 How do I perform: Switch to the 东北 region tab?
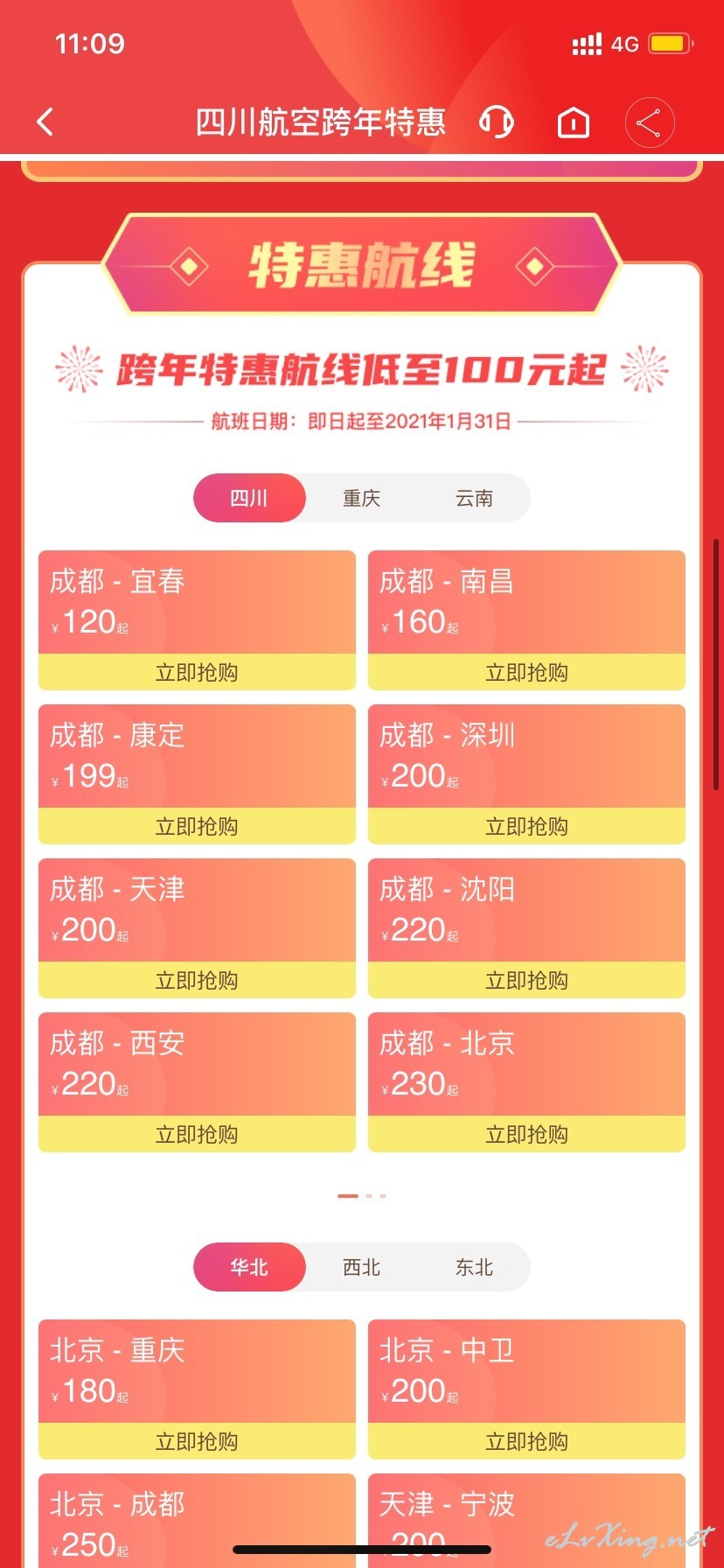coord(474,1267)
